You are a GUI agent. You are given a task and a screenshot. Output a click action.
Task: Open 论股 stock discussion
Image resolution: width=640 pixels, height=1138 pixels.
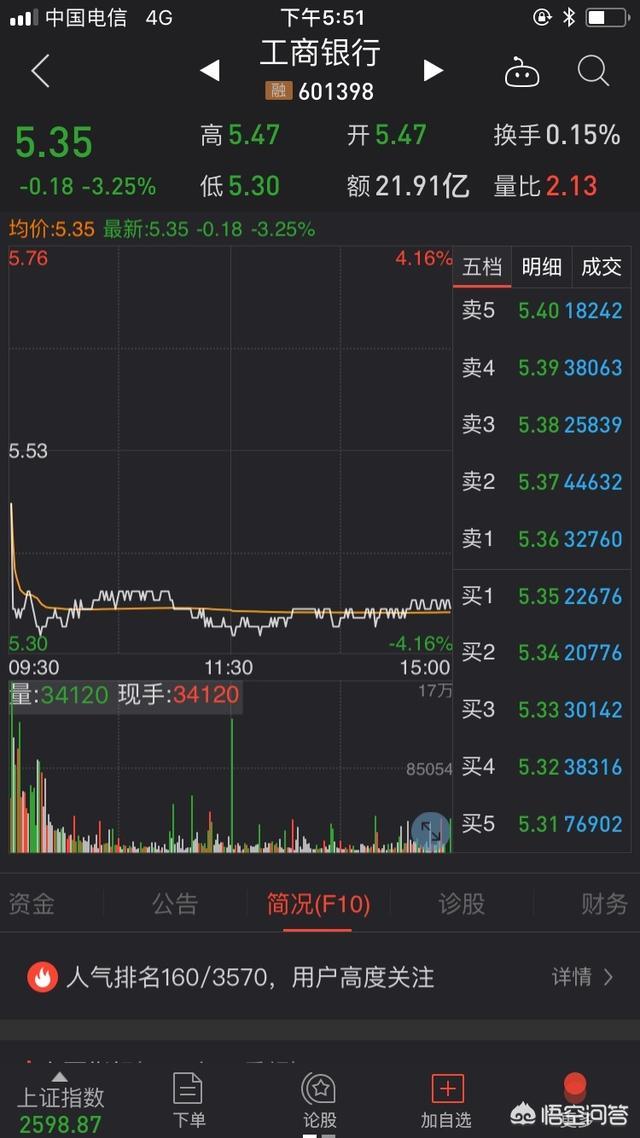(319, 1101)
